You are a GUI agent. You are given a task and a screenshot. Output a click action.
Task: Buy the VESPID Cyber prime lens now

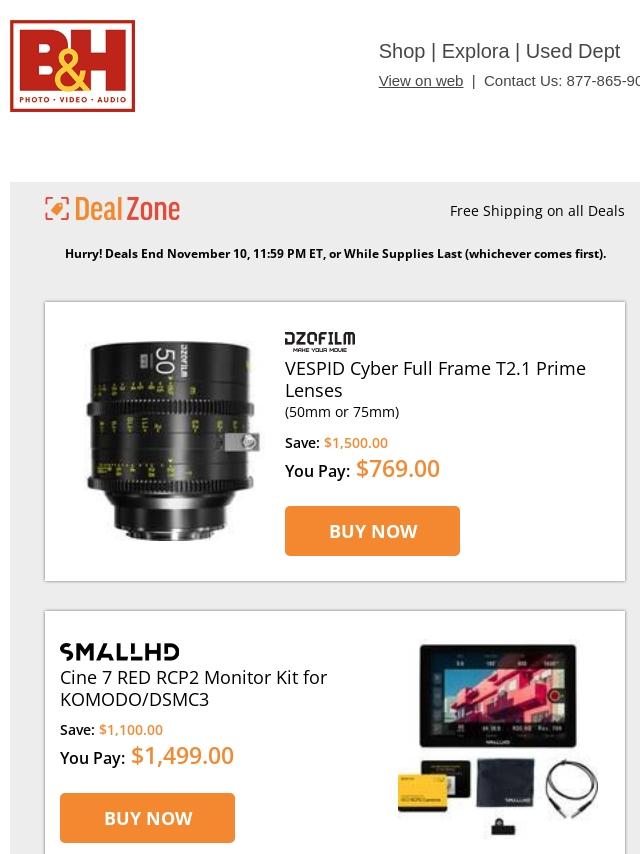click(372, 531)
